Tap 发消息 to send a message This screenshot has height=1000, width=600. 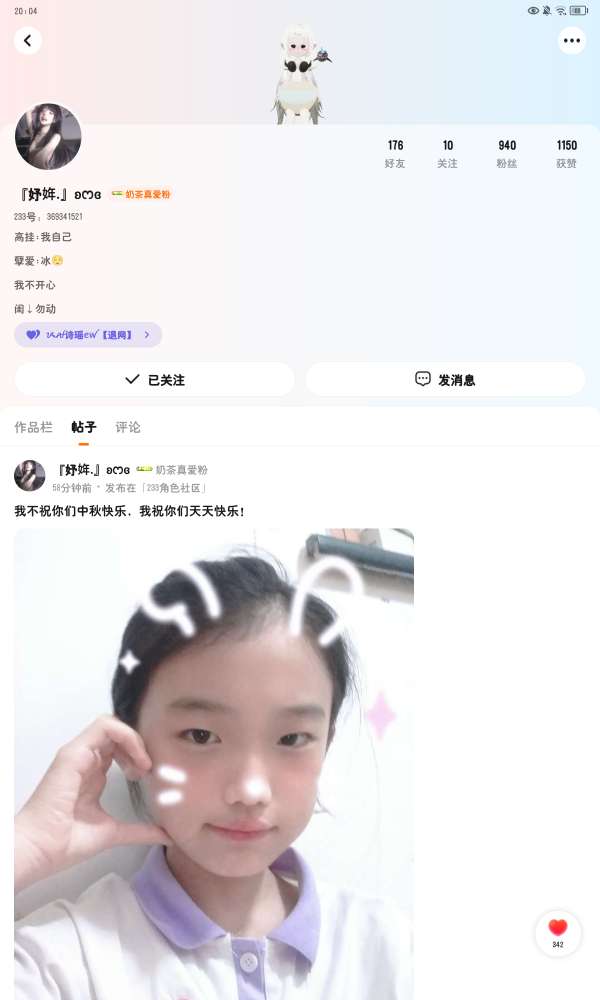(445, 379)
